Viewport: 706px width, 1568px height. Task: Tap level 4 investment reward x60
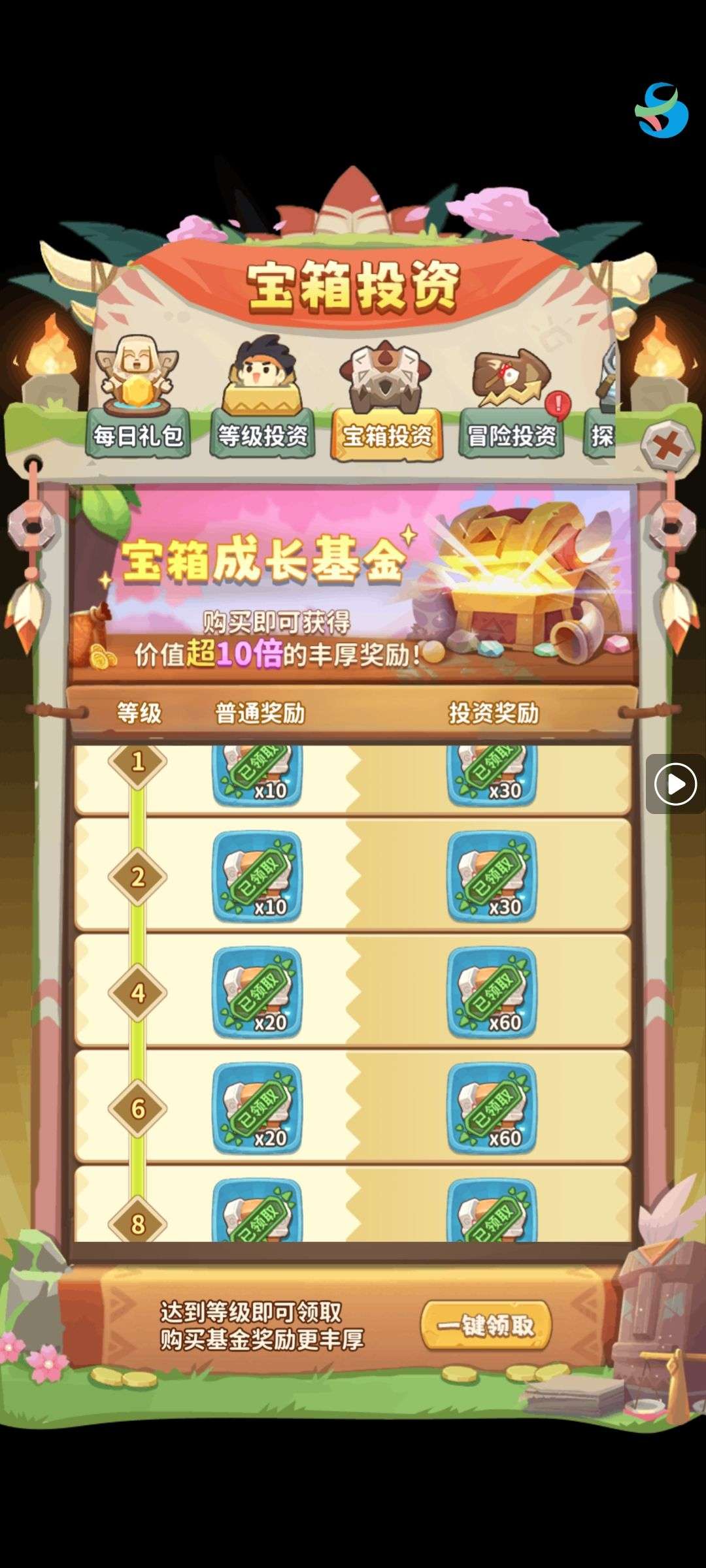pos(492,992)
